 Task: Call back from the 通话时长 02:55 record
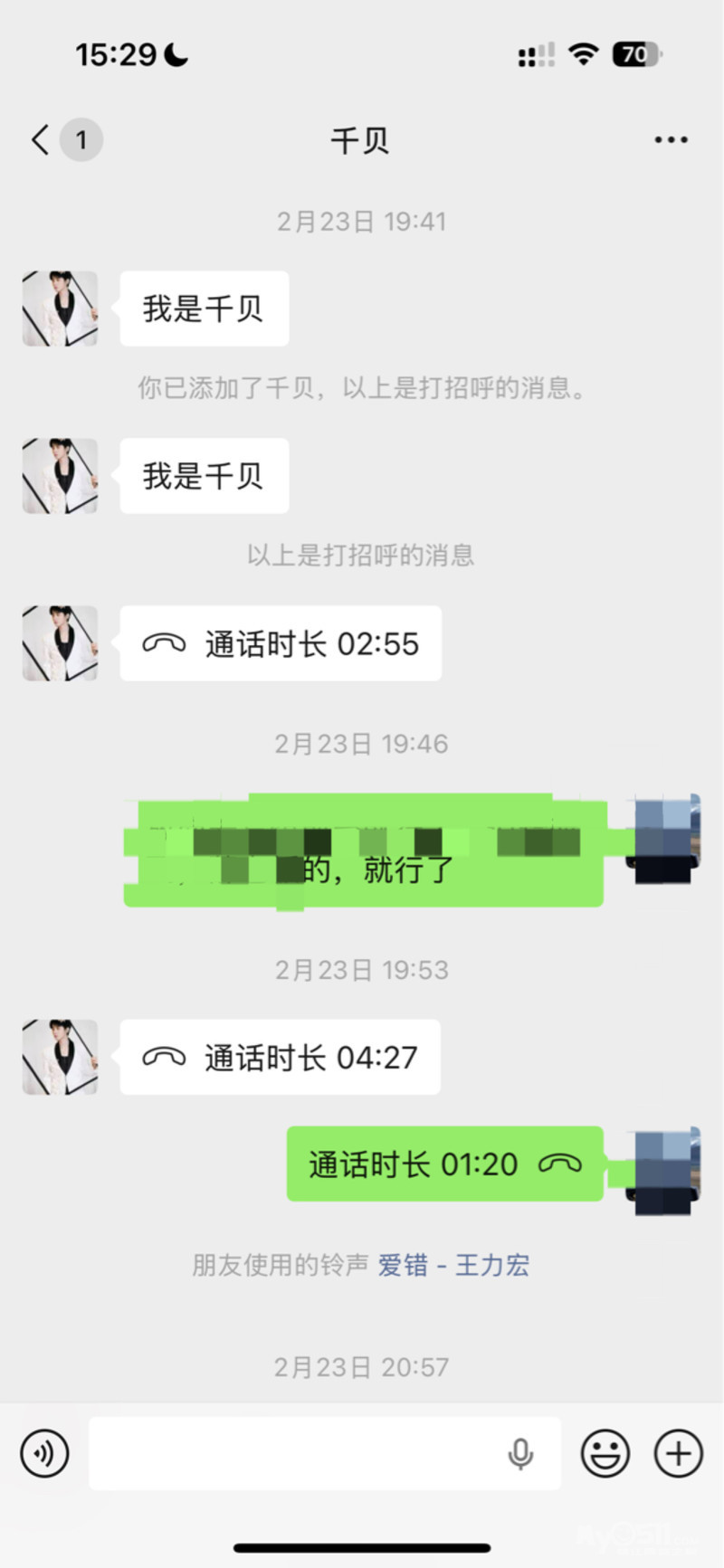click(281, 644)
